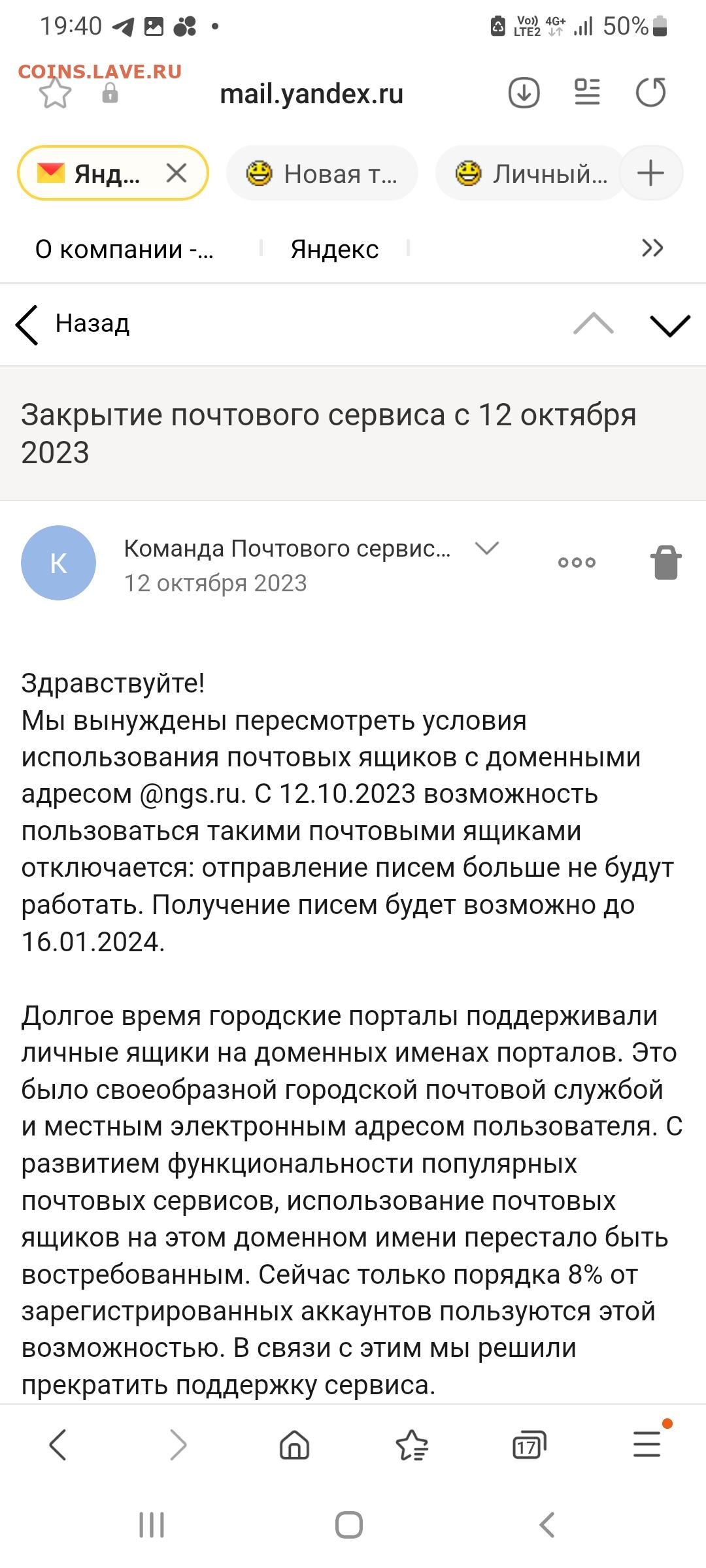The width and height of the screenshot is (706, 1568).
Task: Reload the page
Action: tap(650, 92)
